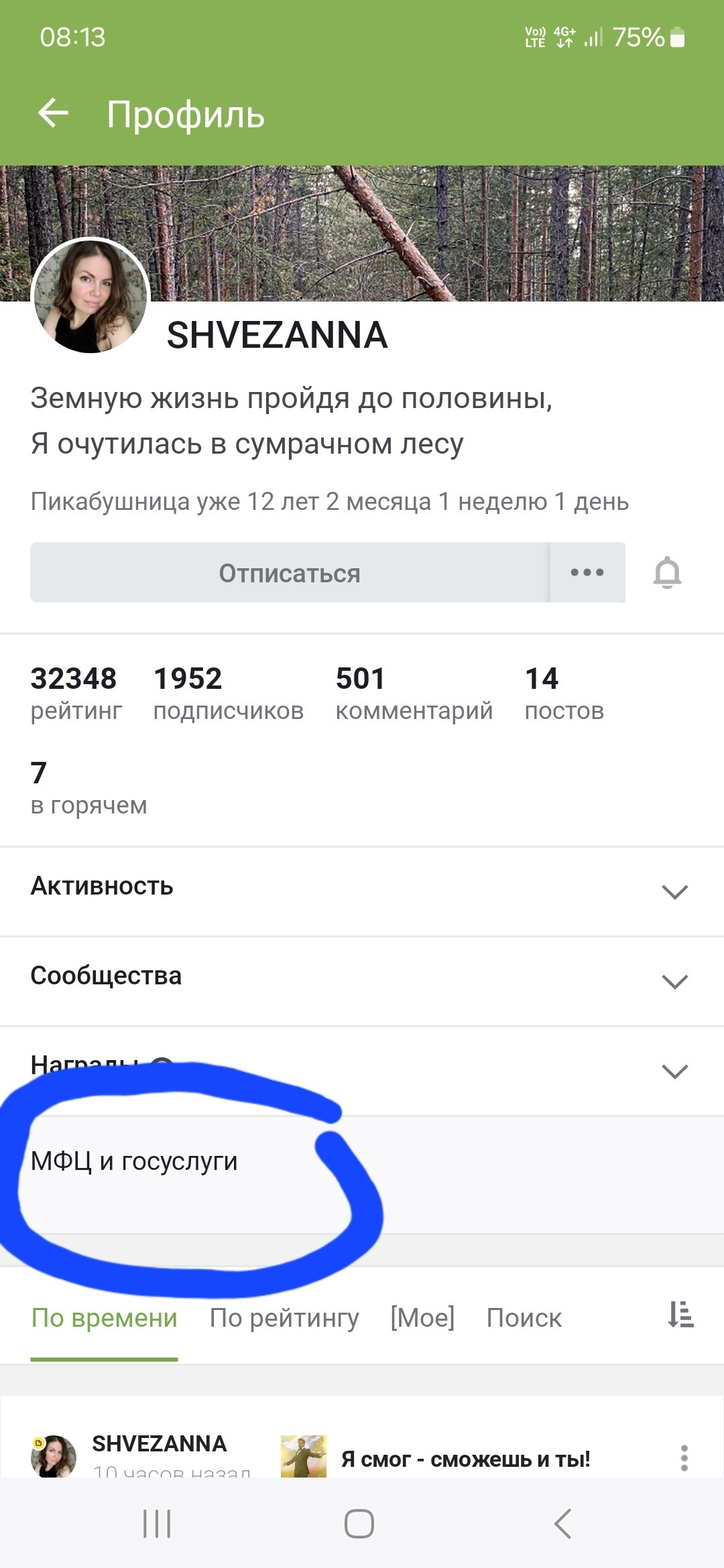Viewport: 724px width, 1568px height.
Task: Expand the Сообщества section
Action: tap(674, 981)
